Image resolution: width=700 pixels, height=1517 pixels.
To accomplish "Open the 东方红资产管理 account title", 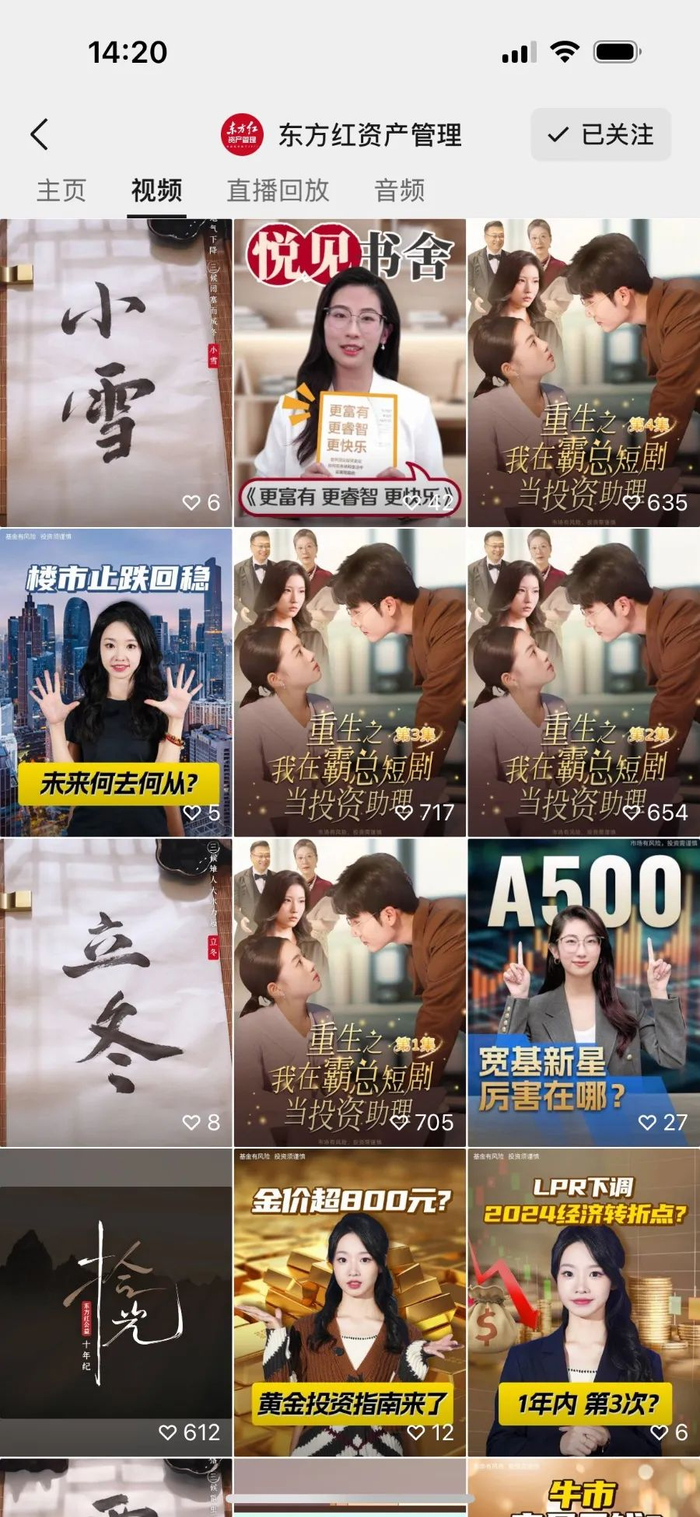I will tap(370, 134).
